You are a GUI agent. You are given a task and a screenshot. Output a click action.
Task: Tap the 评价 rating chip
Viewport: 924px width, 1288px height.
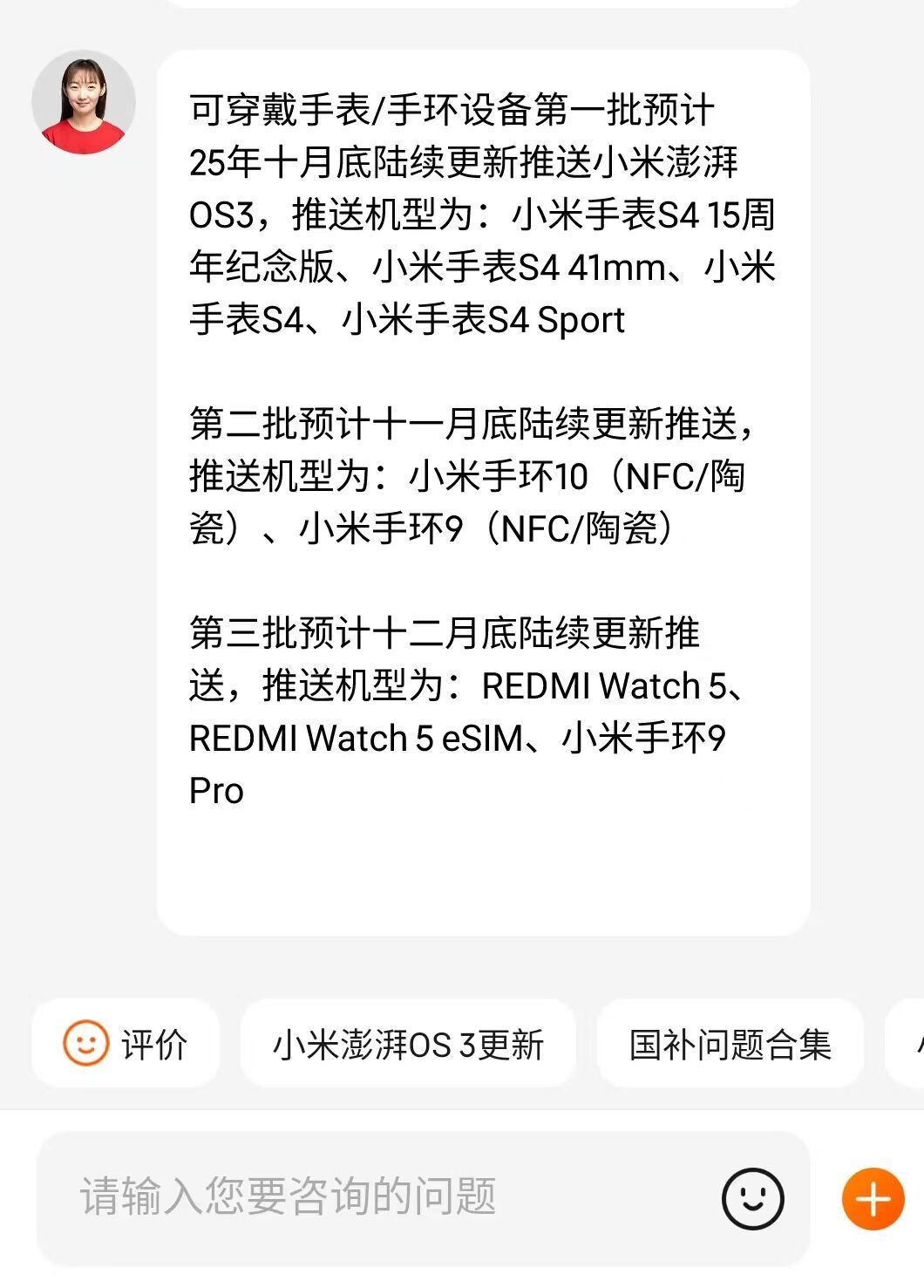tap(126, 1044)
